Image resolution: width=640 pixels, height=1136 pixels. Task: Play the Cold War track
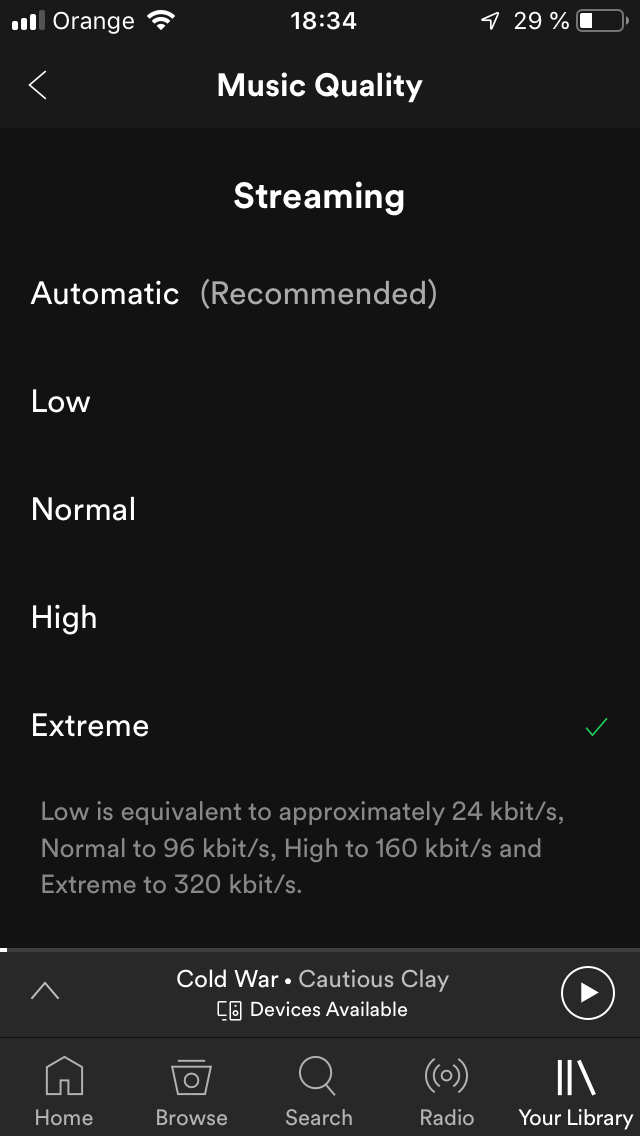588,992
